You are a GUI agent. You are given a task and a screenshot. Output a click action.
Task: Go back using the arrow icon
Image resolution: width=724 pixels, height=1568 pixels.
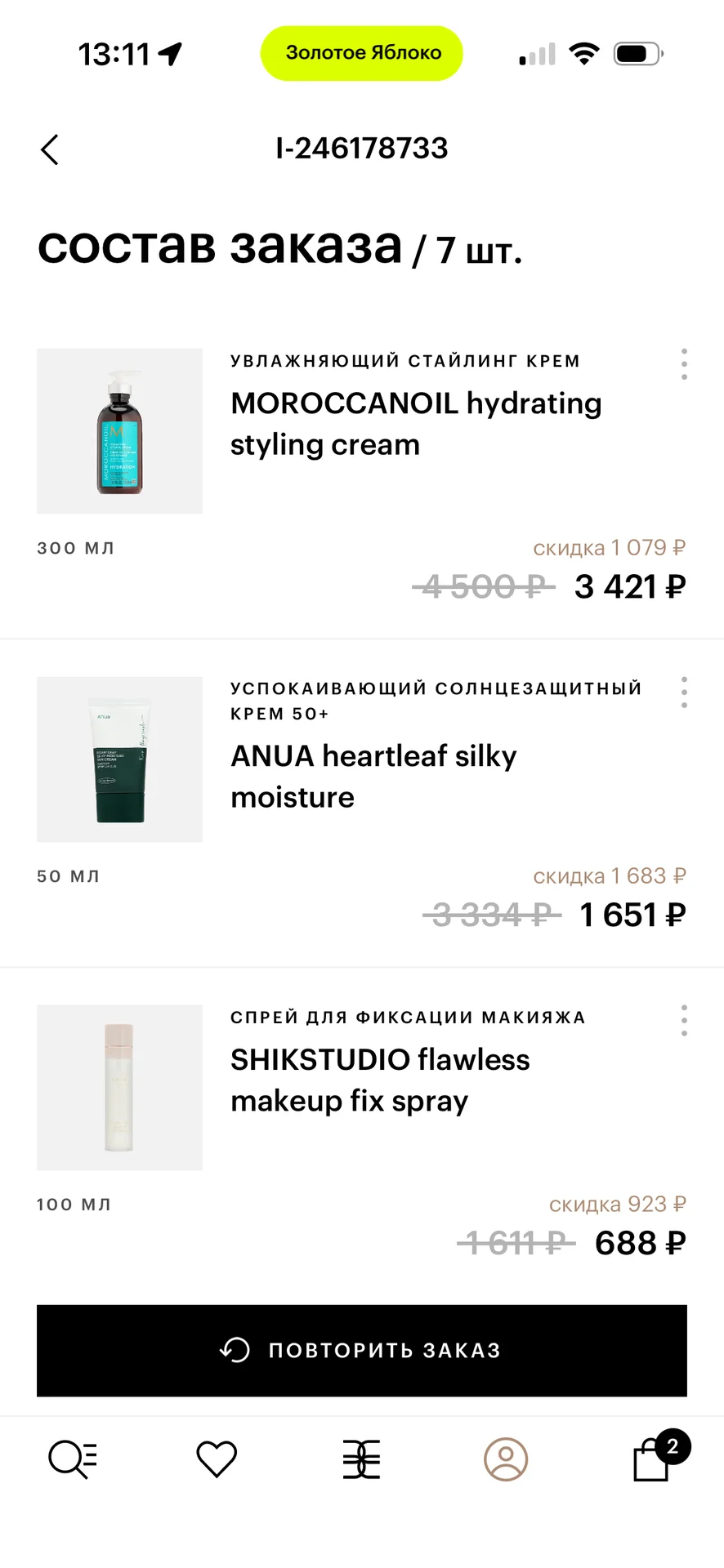50,149
